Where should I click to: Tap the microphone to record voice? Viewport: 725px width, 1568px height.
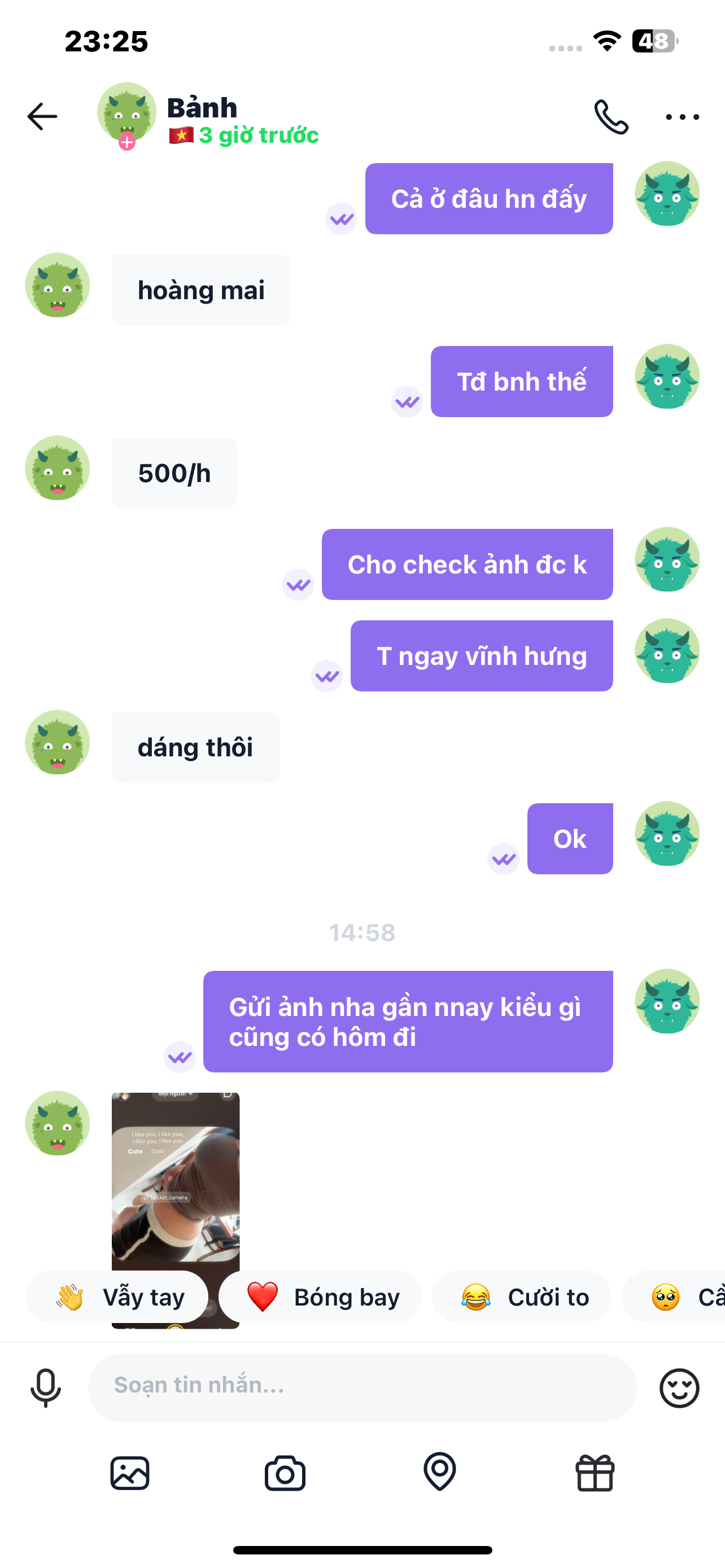click(x=46, y=1388)
